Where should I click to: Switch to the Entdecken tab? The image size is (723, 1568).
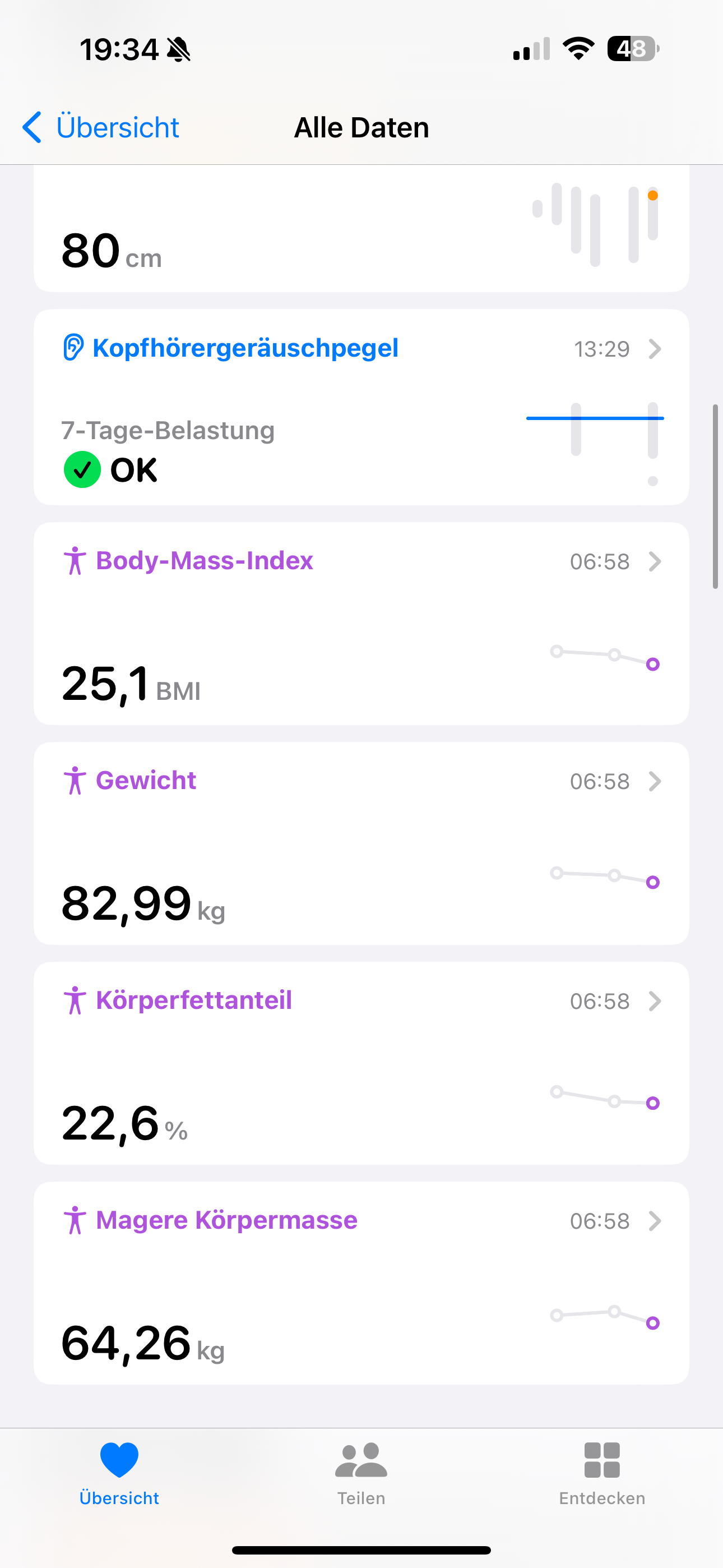(602, 1473)
